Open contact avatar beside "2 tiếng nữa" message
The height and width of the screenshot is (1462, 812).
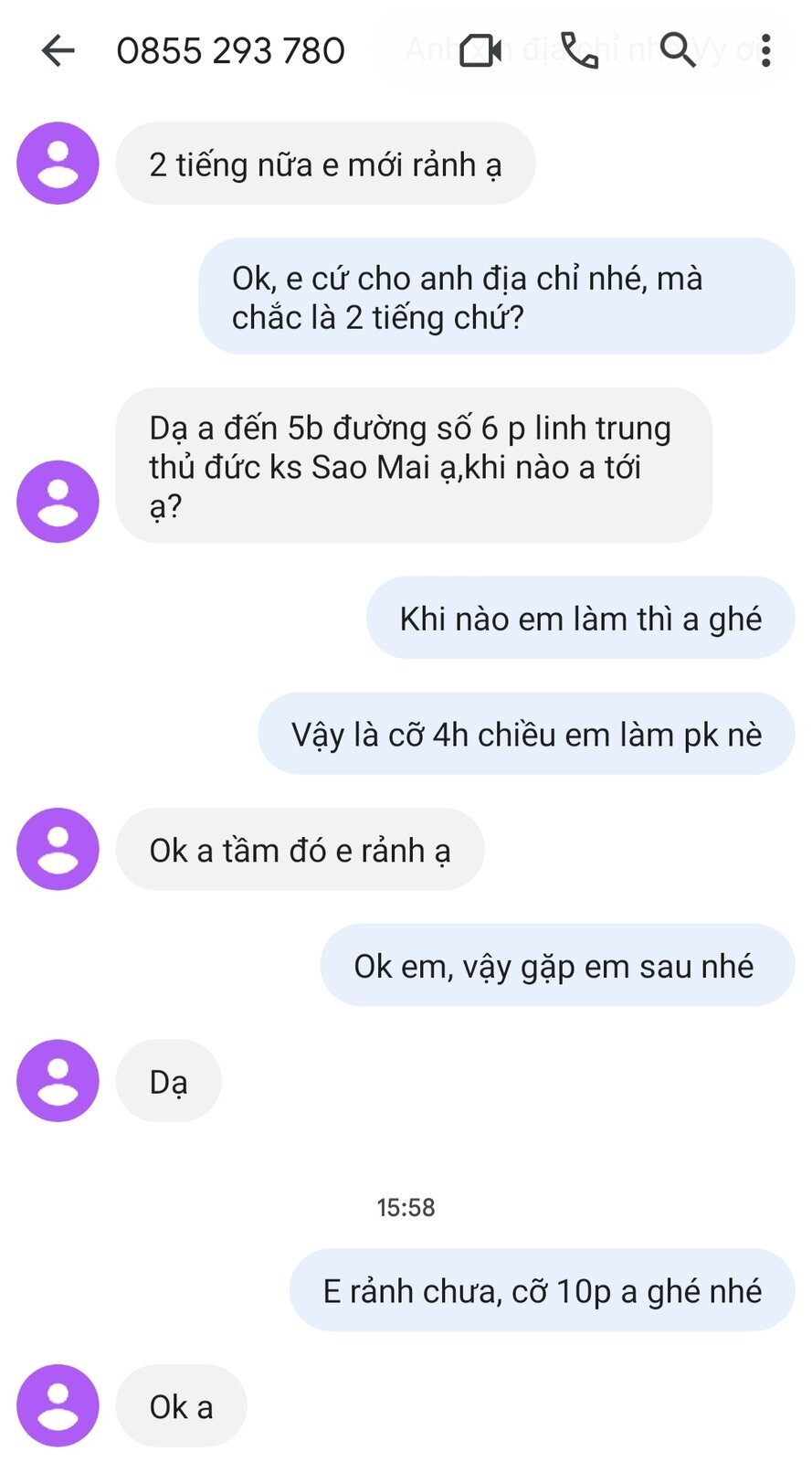[58, 164]
